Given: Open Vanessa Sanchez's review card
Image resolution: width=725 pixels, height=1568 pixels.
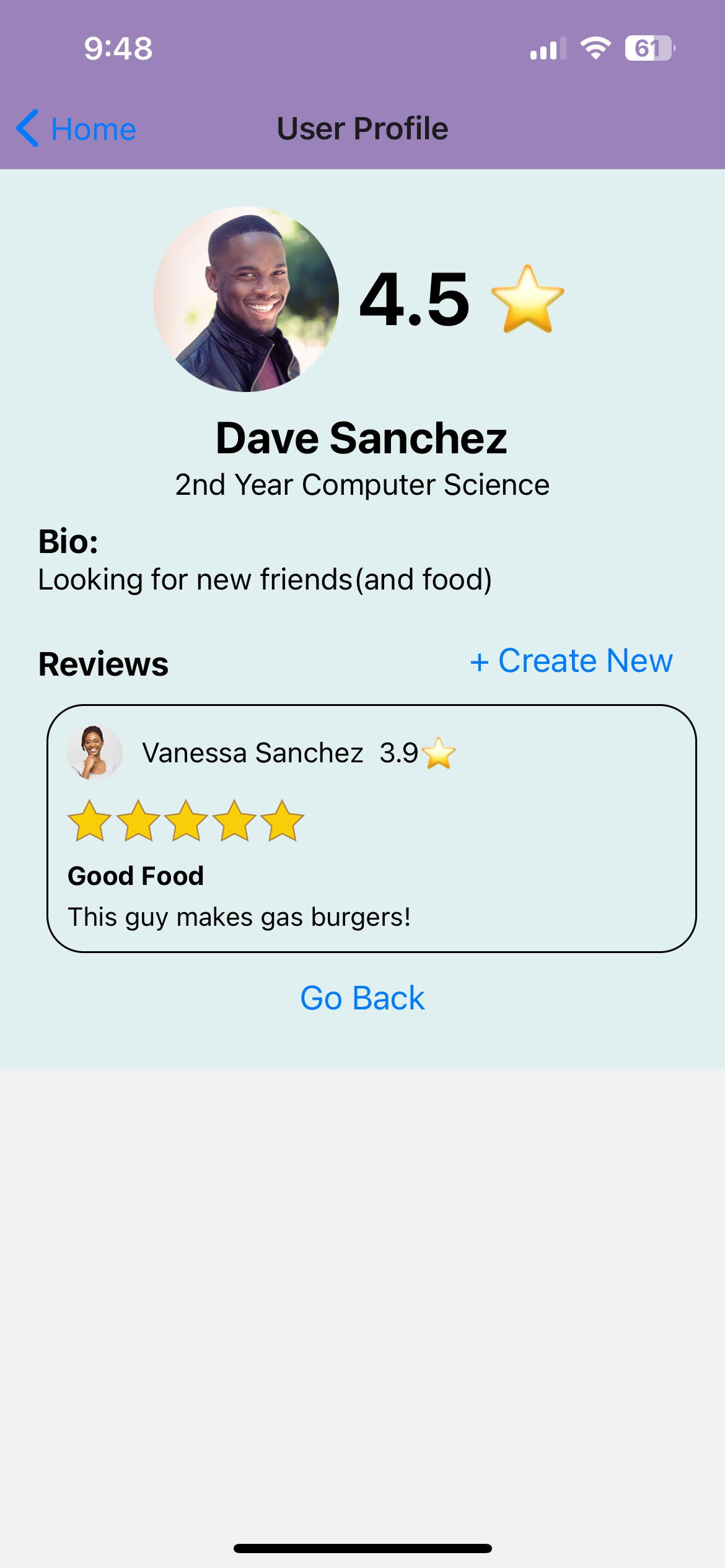Looking at the screenshot, I should 371,828.
